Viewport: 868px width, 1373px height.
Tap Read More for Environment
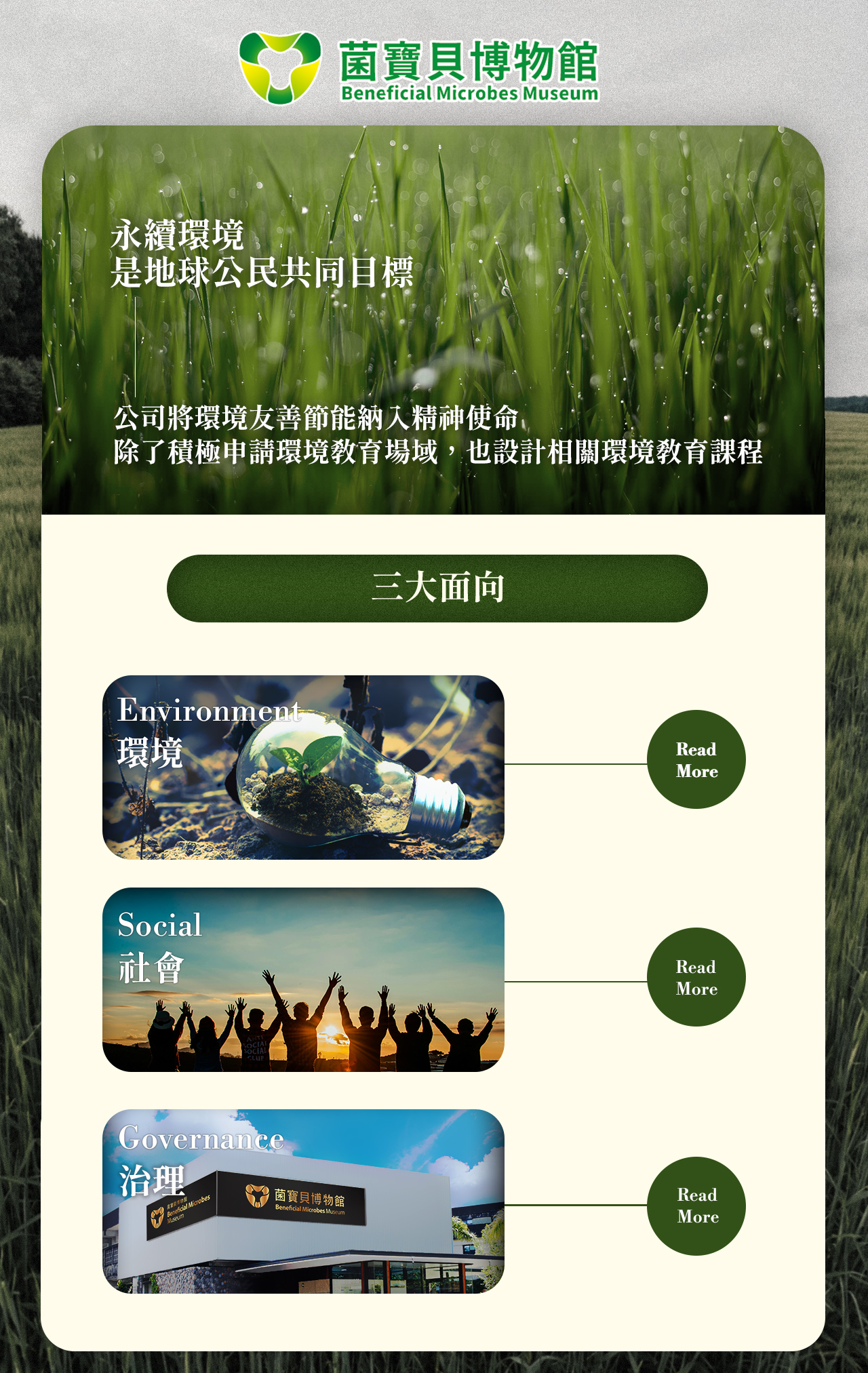(x=696, y=759)
